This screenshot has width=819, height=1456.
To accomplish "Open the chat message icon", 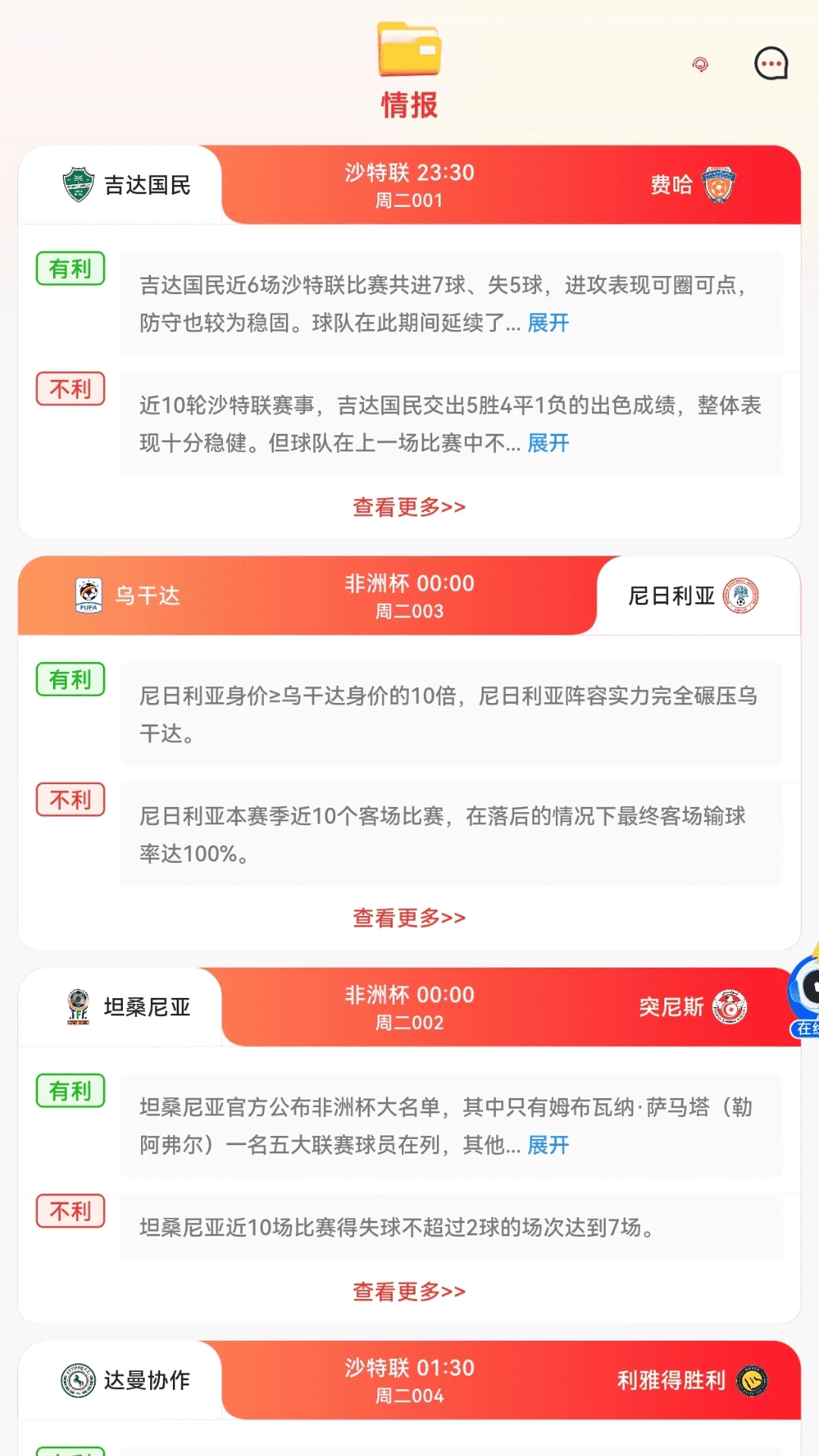I will (x=770, y=64).
